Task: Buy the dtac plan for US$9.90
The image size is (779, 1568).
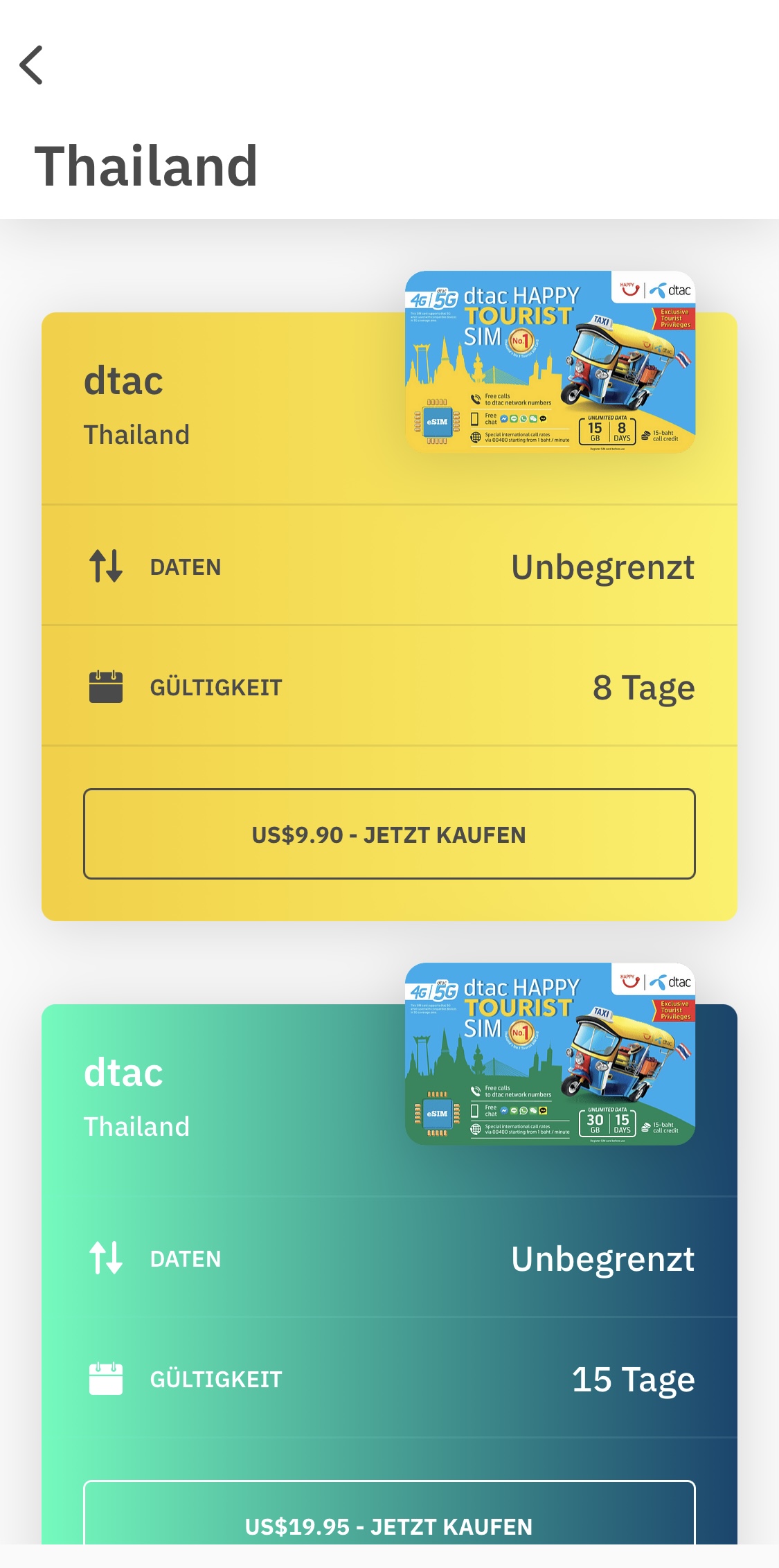Action: 389,834
